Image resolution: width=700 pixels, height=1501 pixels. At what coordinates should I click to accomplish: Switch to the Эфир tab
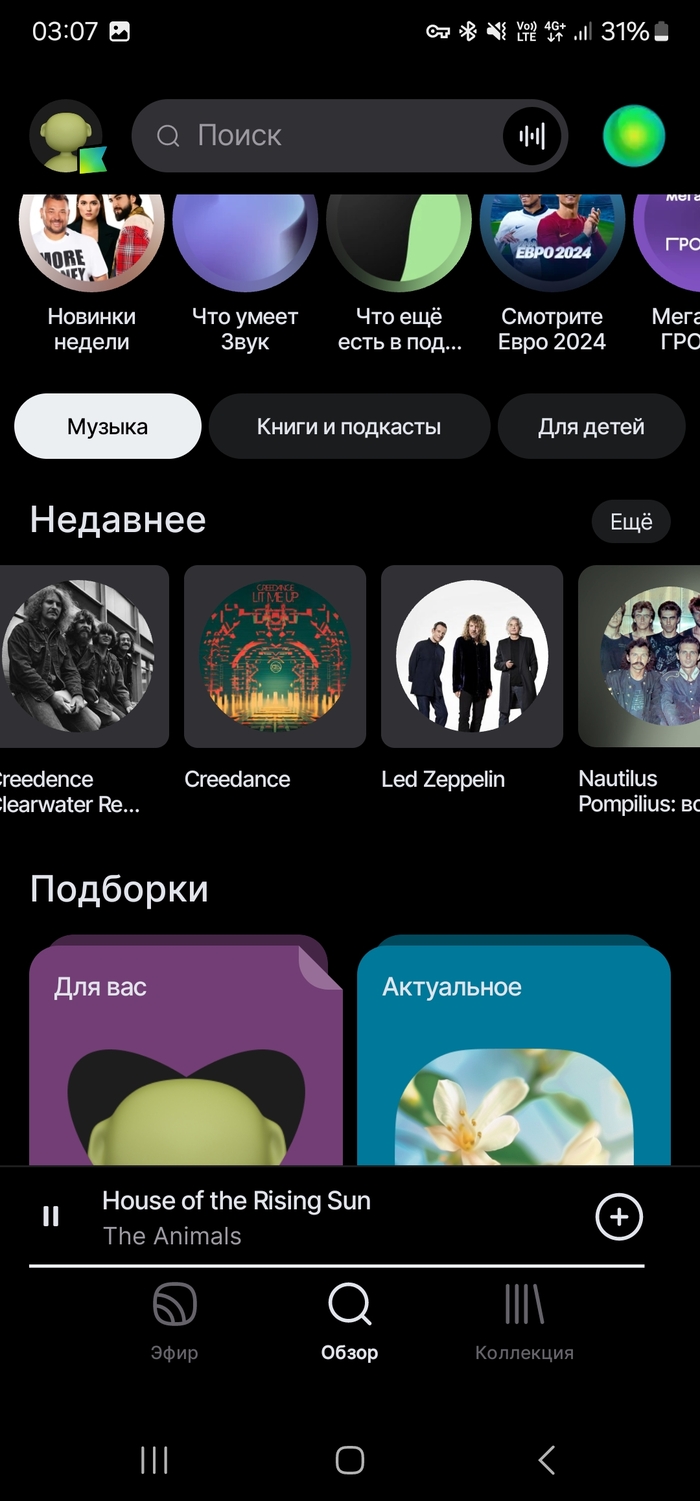[x=174, y=1322]
